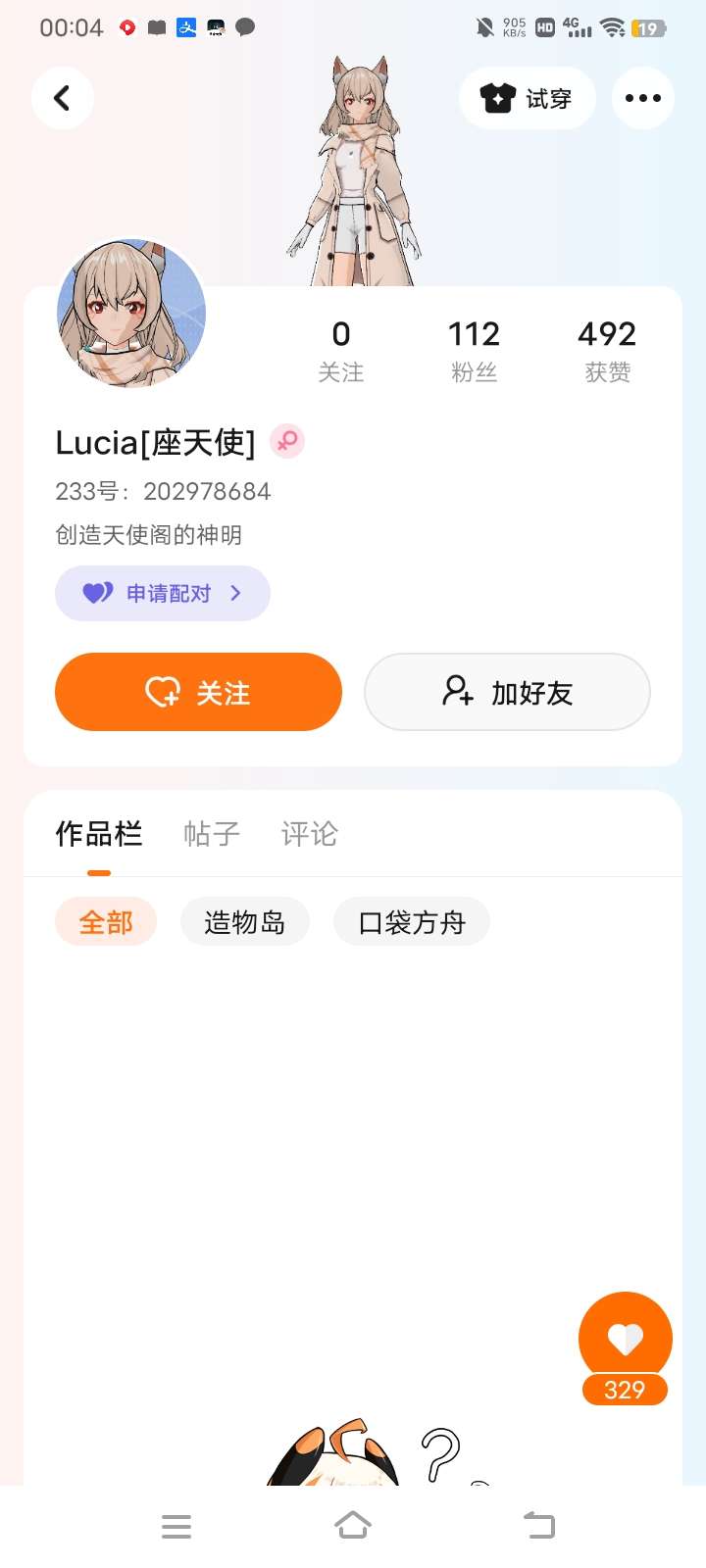Screen dimensions: 706x1568
Task: Tap 申请配对 to request pairing
Action: (163, 593)
